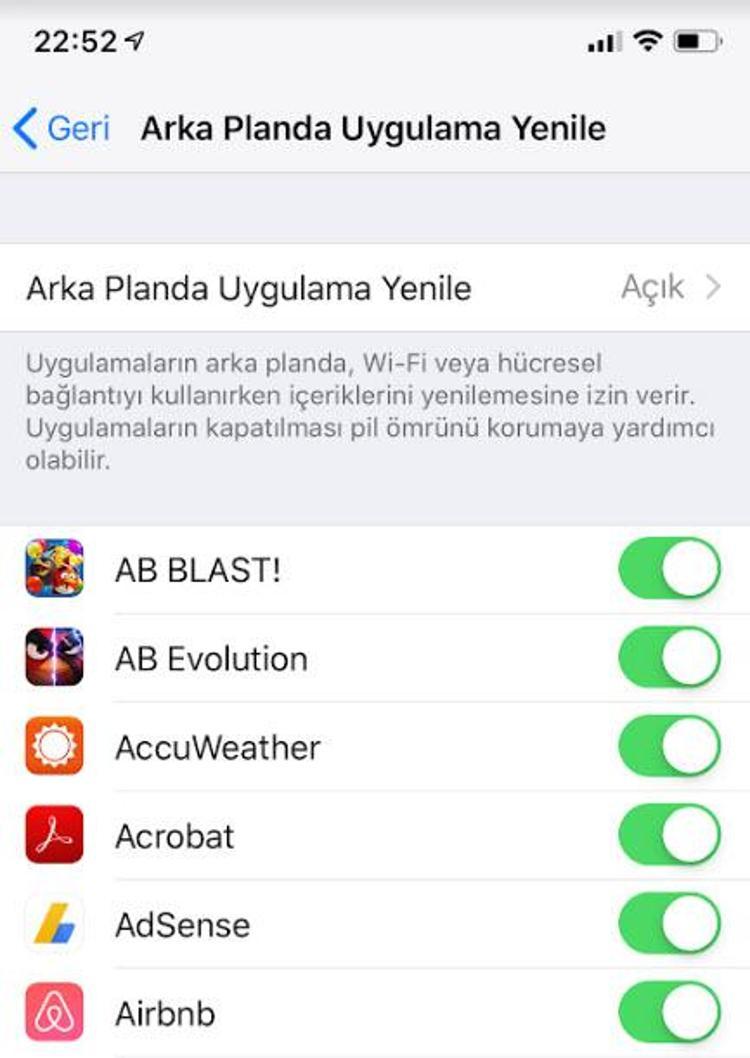Image resolution: width=750 pixels, height=1058 pixels.
Task: Go back with the Geri button
Action: coord(62,129)
